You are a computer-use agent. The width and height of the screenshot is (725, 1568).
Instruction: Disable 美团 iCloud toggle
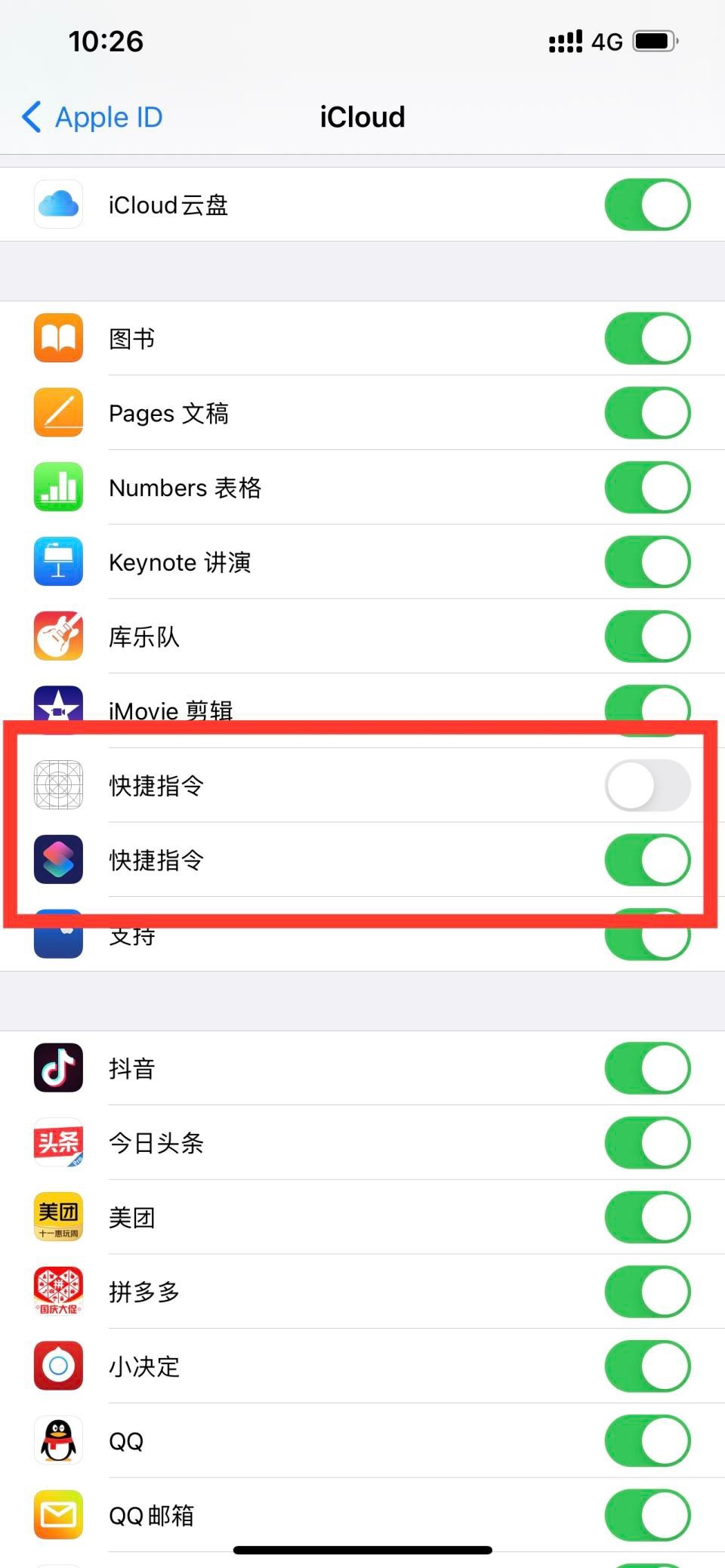tap(647, 1217)
